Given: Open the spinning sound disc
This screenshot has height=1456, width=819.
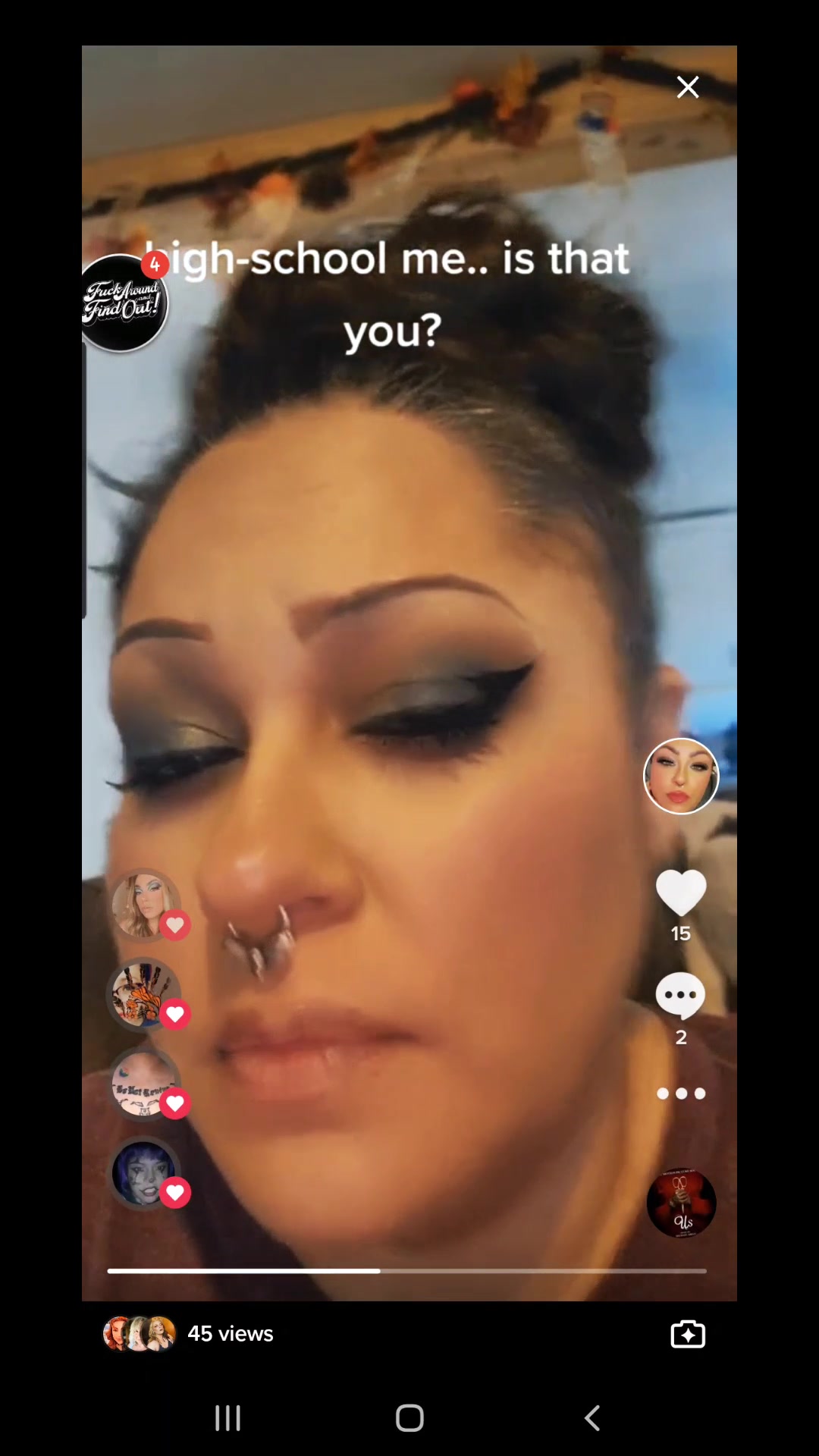Looking at the screenshot, I should click(681, 1203).
